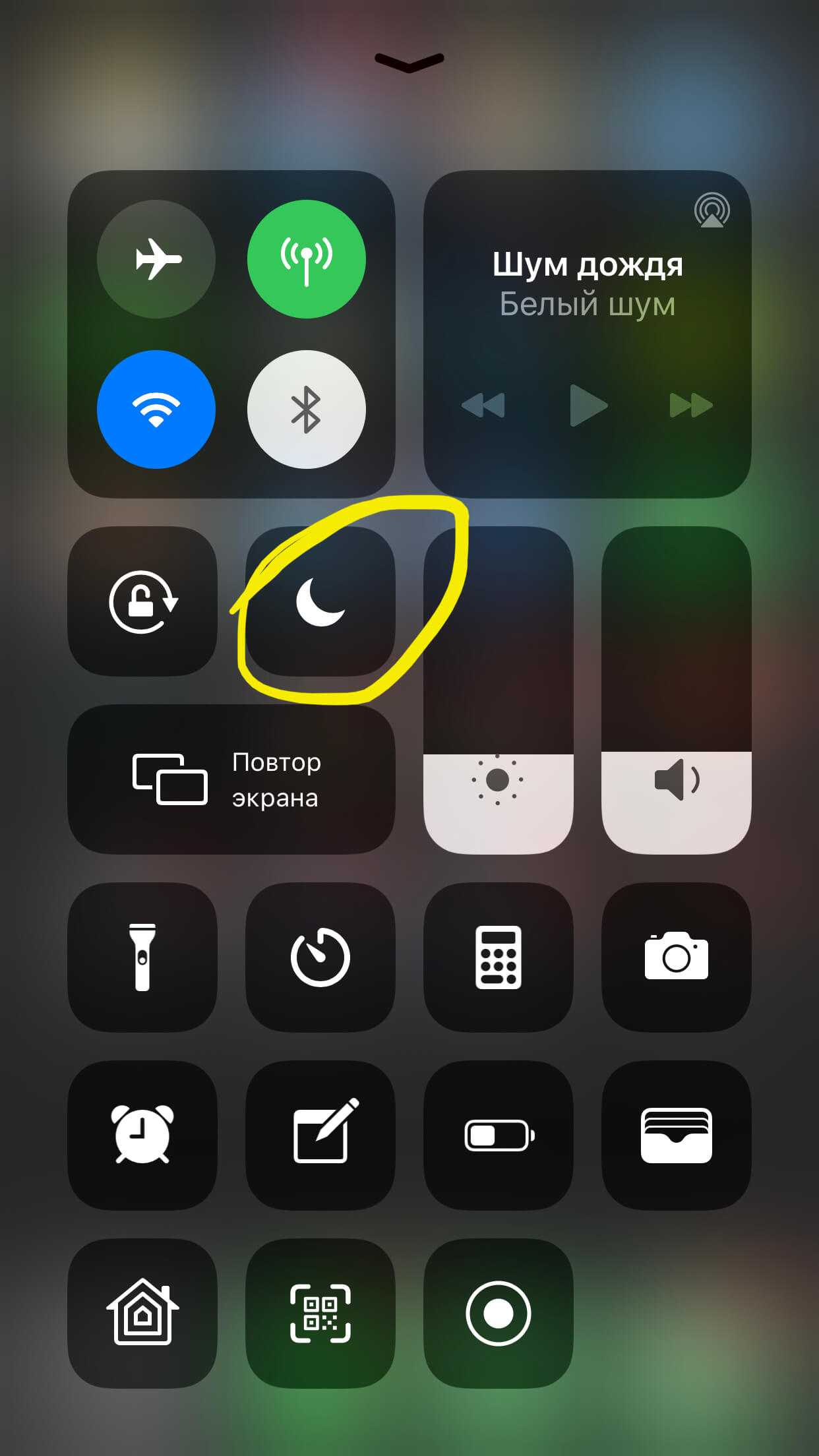Toggle Low Power Mode
The width and height of the screenshot is (819, 1456).
(x=499, y=1136)
